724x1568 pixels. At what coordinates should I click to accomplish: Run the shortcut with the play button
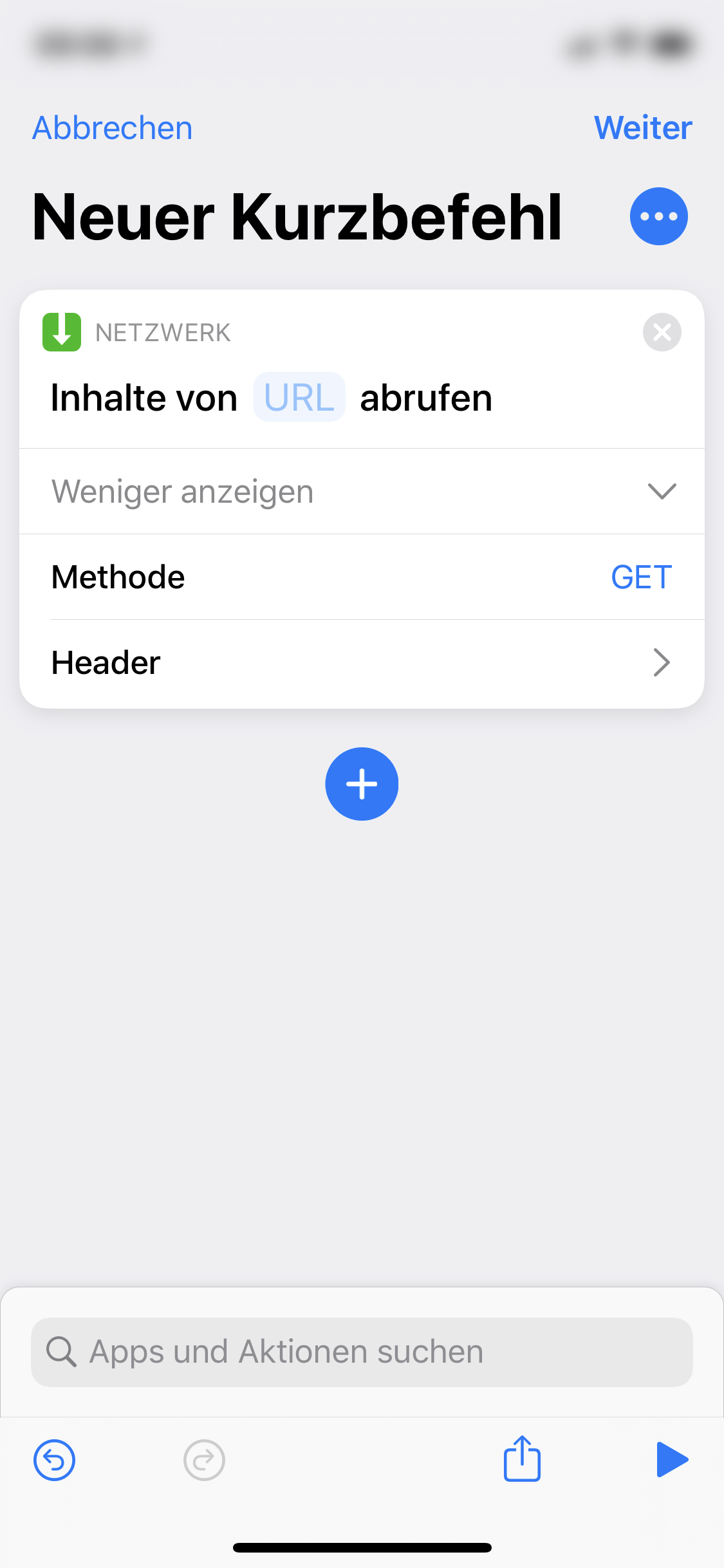[672, 1459]
